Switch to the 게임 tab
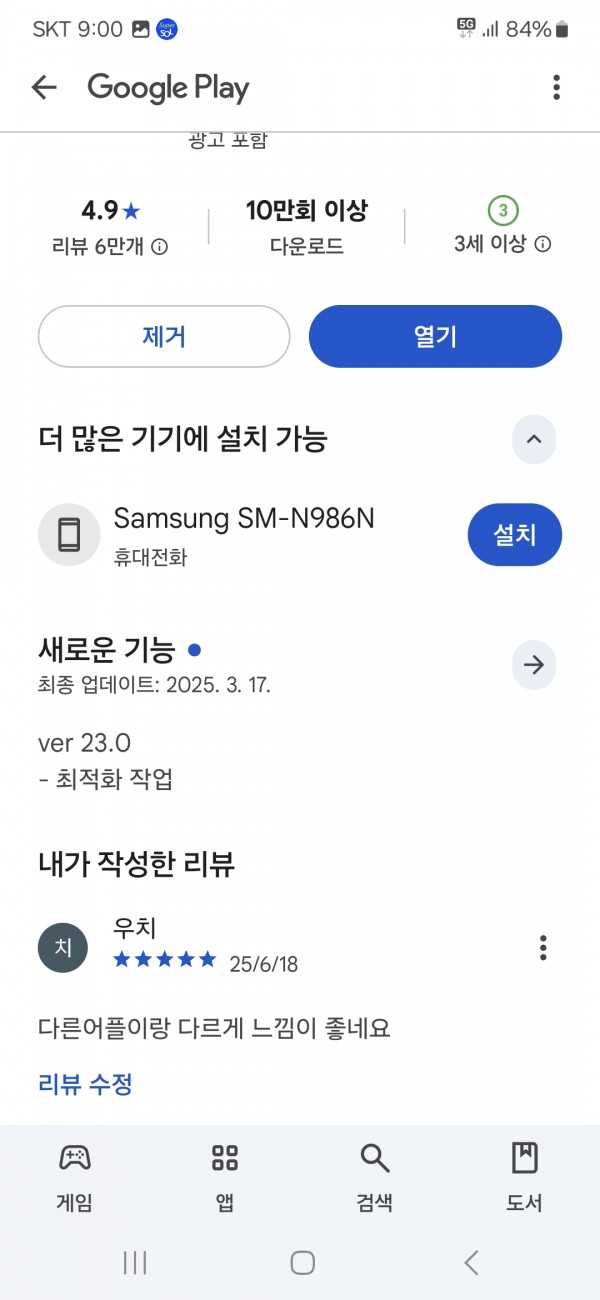The height and width of the screenshot is (1300, 600). pyautogui.click(x=75, y=1178)
